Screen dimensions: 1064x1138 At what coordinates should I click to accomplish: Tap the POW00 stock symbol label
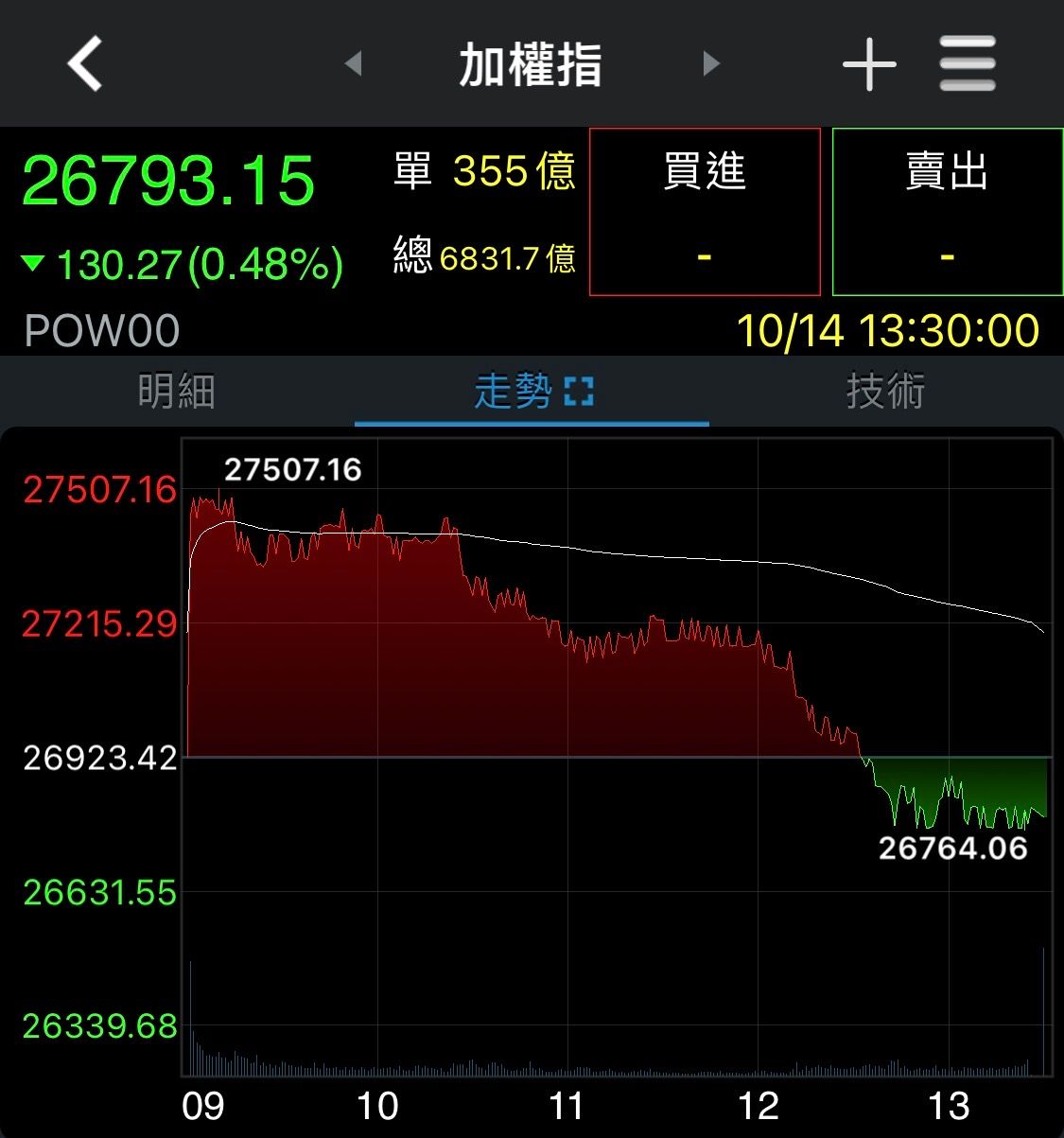pyautogui.click(x=100, y=330)
